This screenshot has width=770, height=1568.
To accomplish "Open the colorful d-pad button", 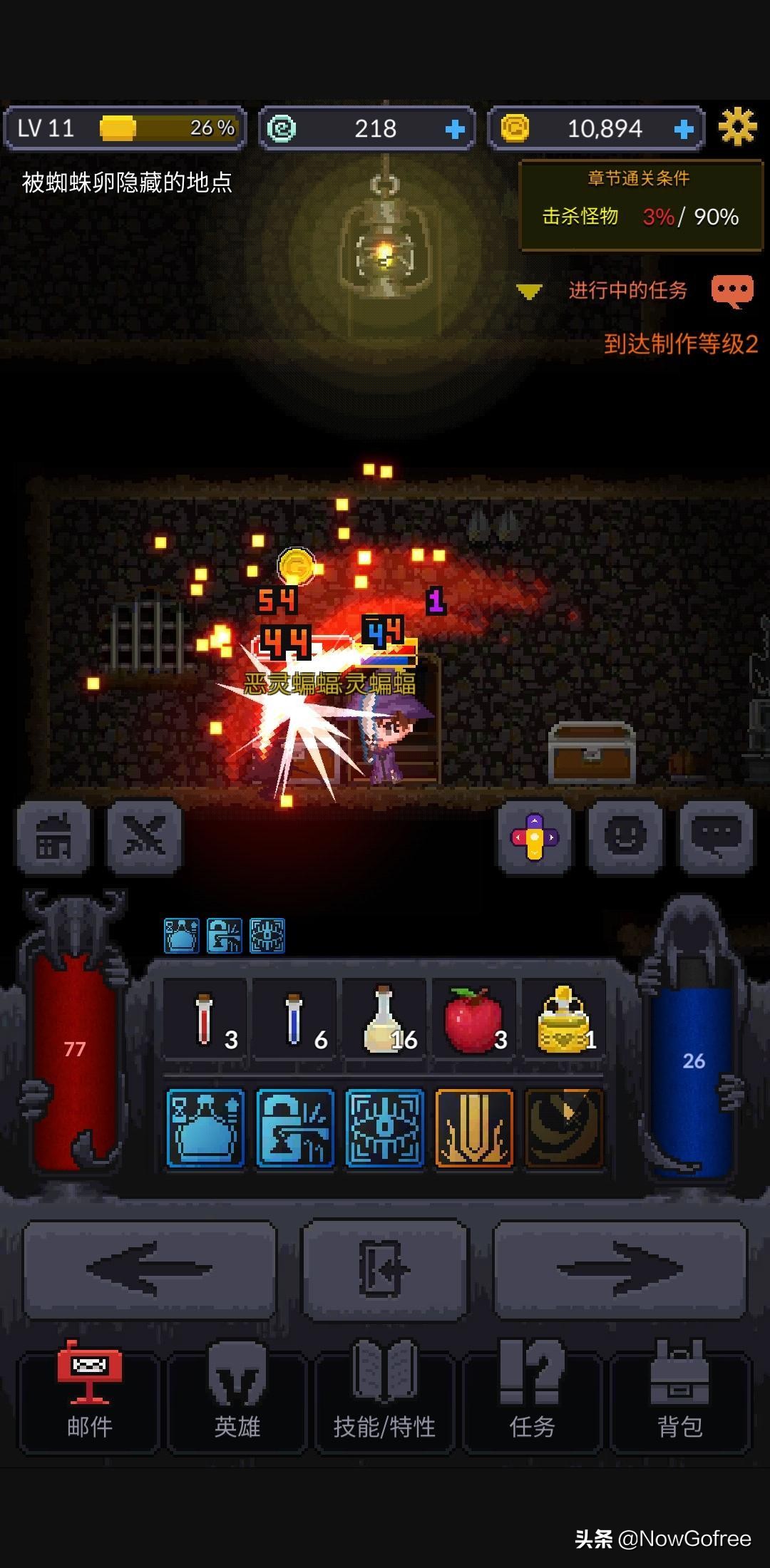I will pyautogui.click(x=535, y=837).
